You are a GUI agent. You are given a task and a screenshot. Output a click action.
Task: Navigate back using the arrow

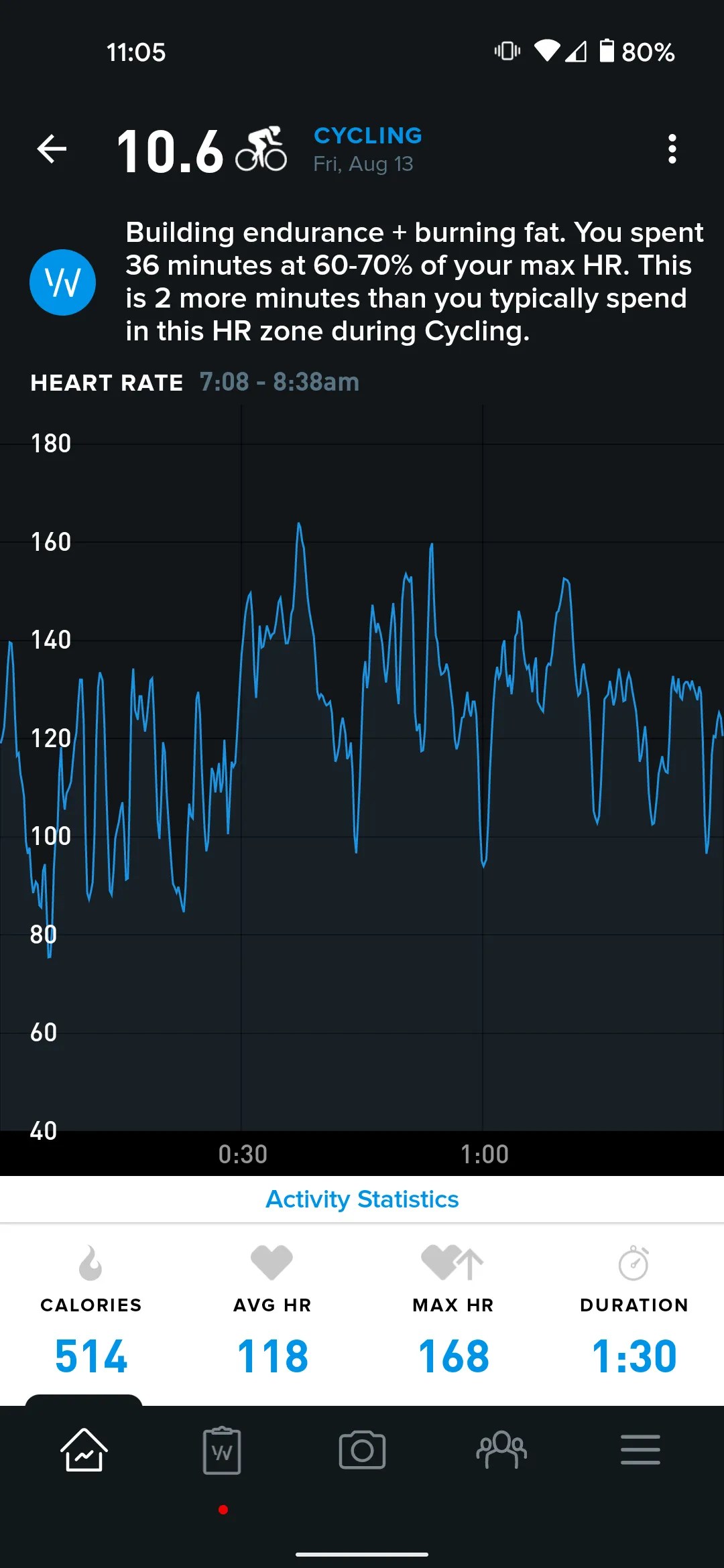click(51, 149)
